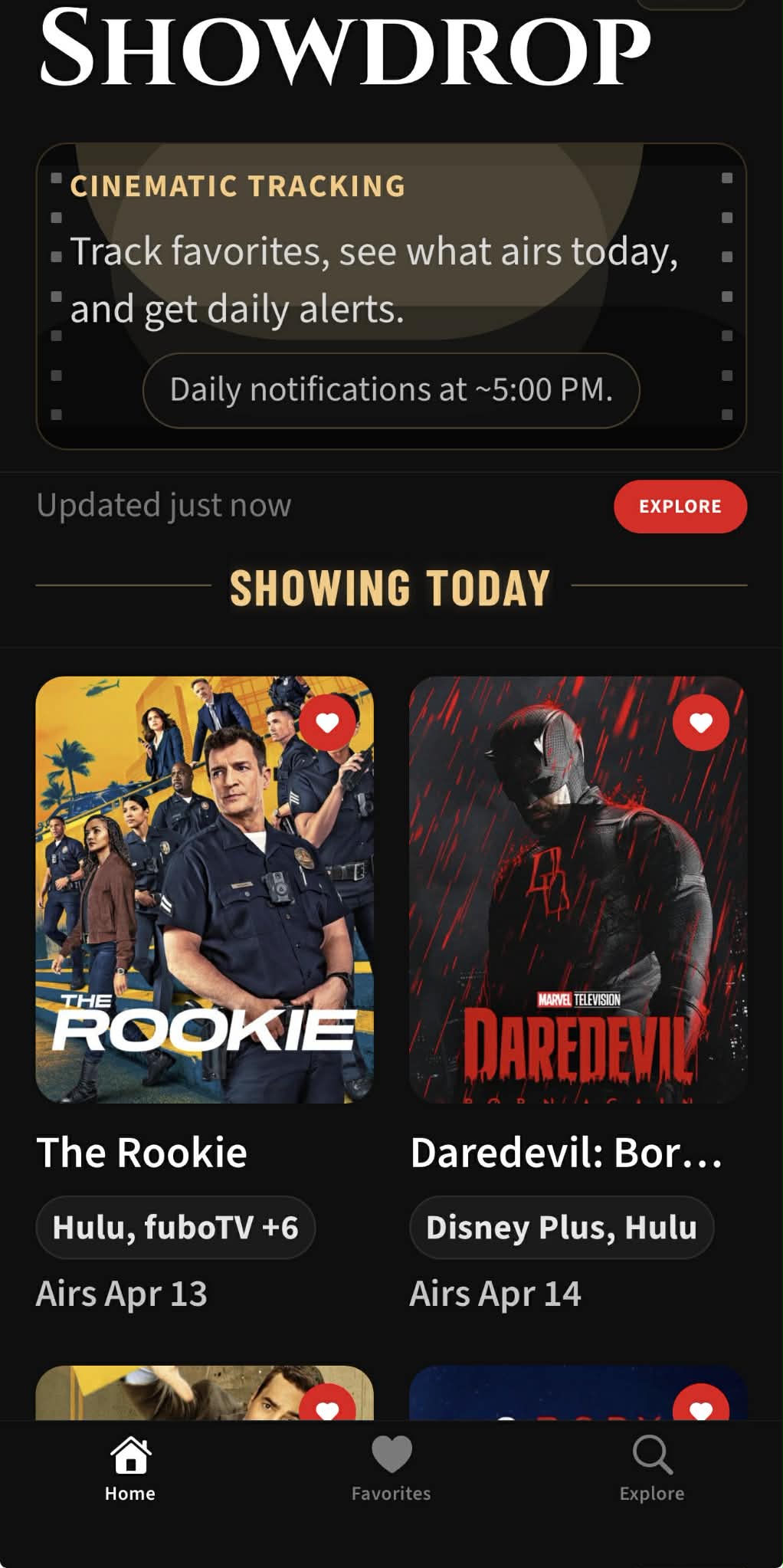Click the heart icon on the Daredevil poster
The image size is (783, 1568).
[x=699, y=723]
